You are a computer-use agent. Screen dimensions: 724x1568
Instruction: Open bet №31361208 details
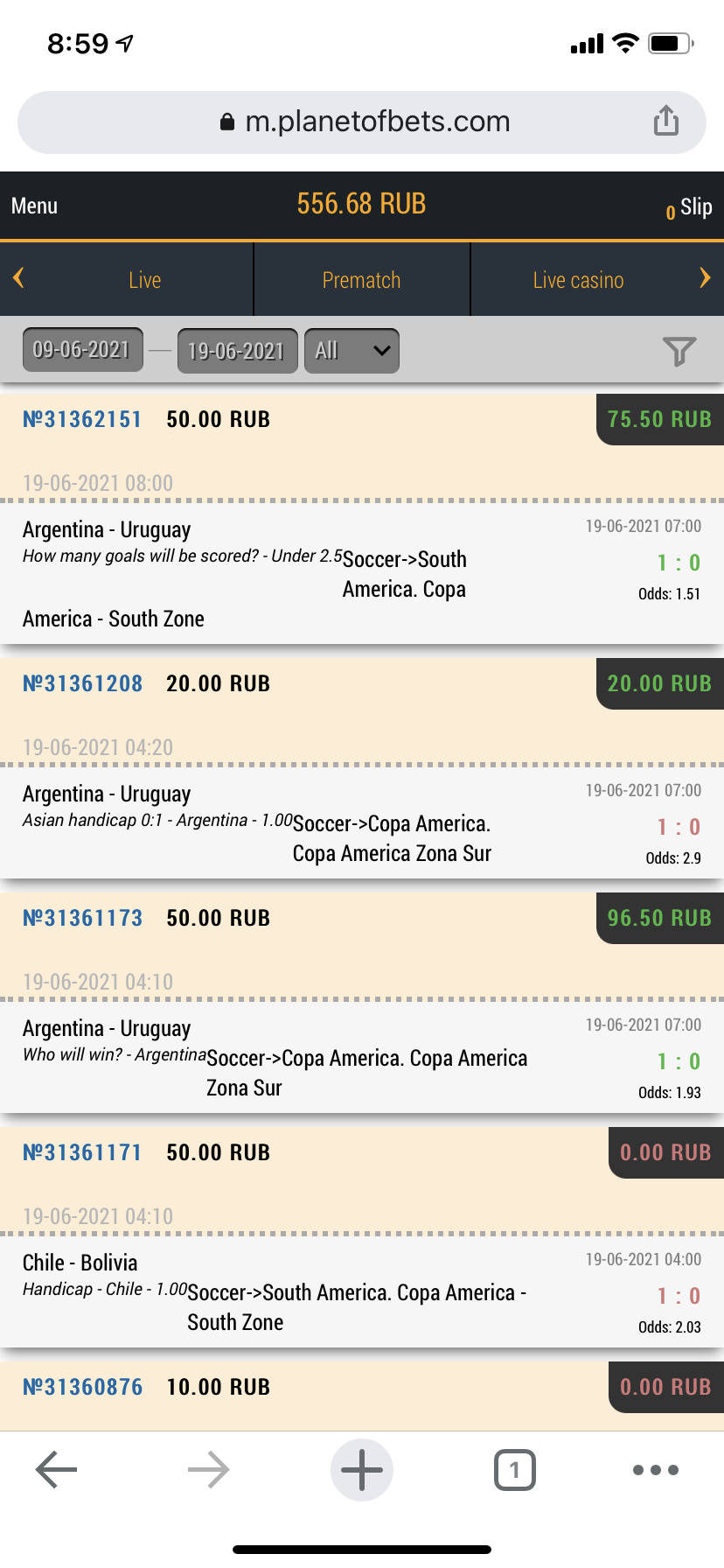click(82, 684)
